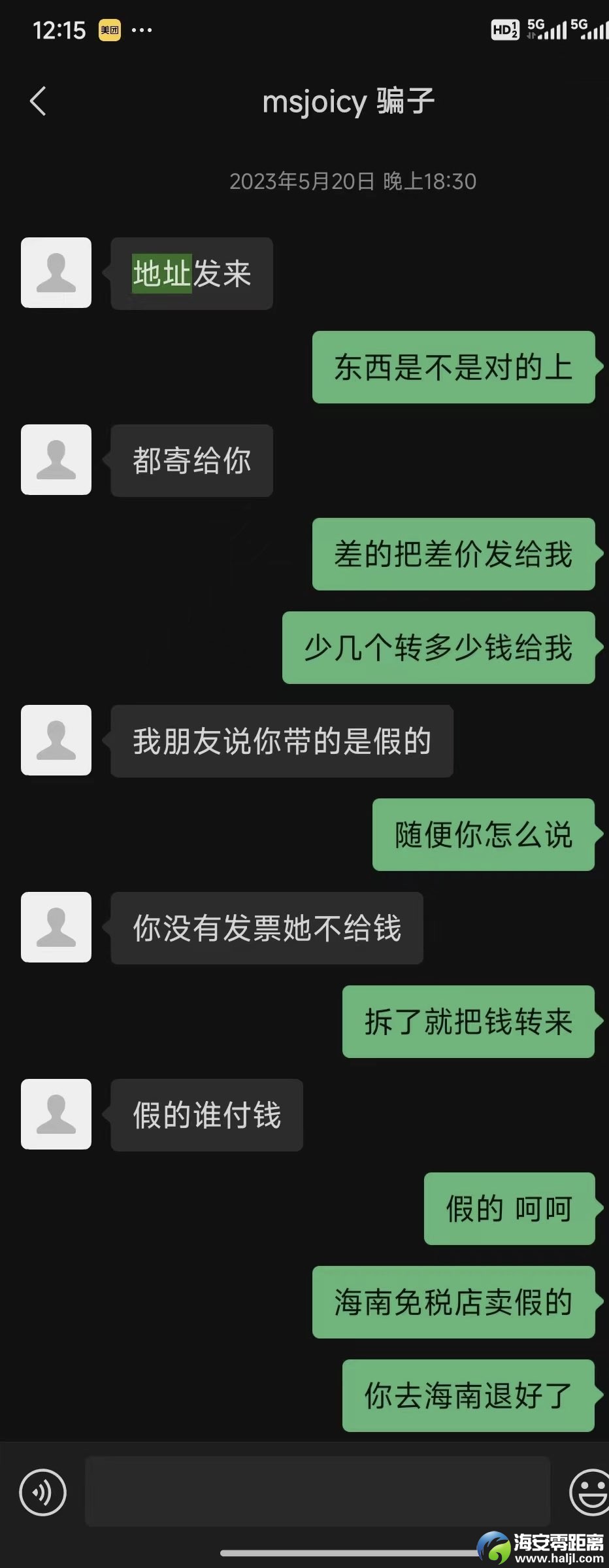Image resolution: width=609 pixels, height=1568 pixels.
Task: Open contact avatar beside 假的谁付钱
Action: pos(56,1114)
